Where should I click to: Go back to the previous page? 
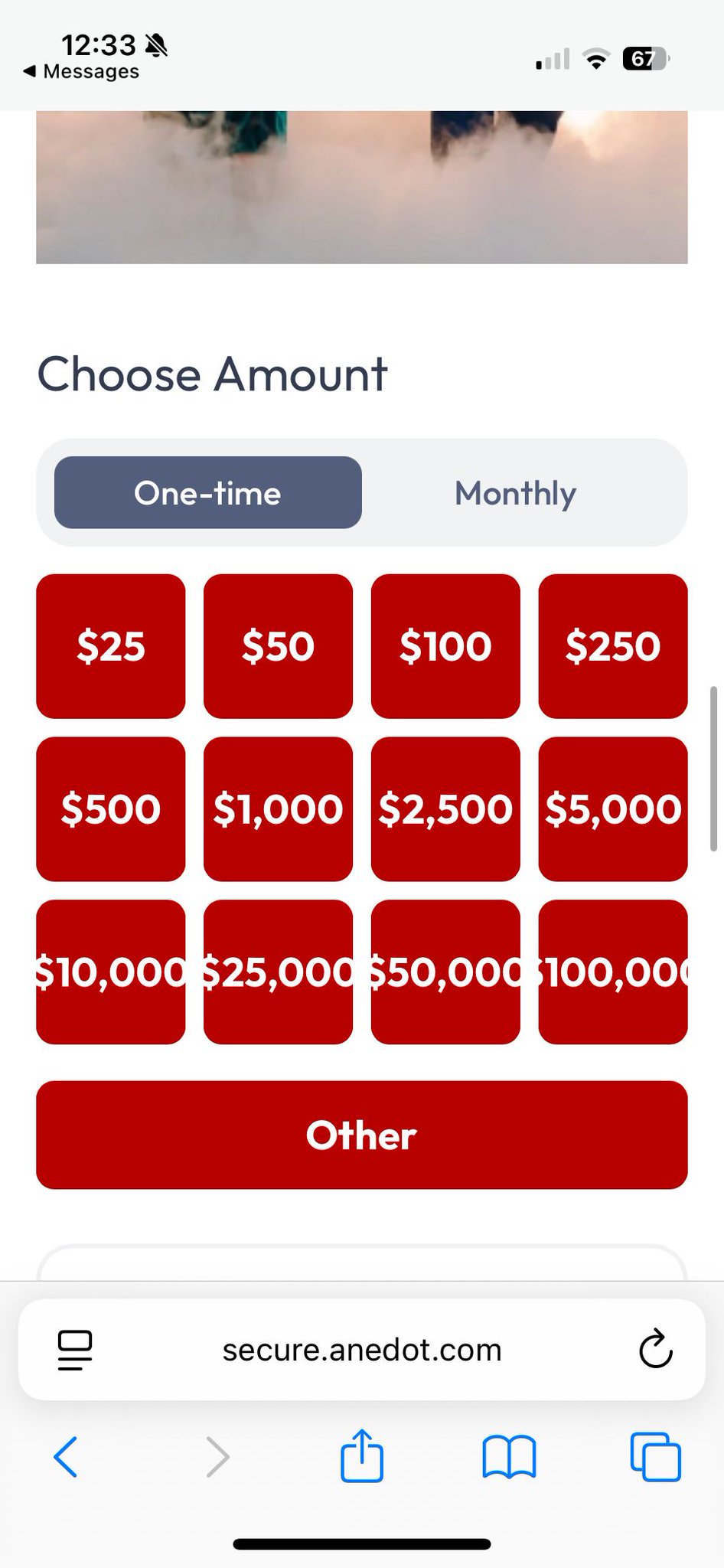click(66, 1456)
